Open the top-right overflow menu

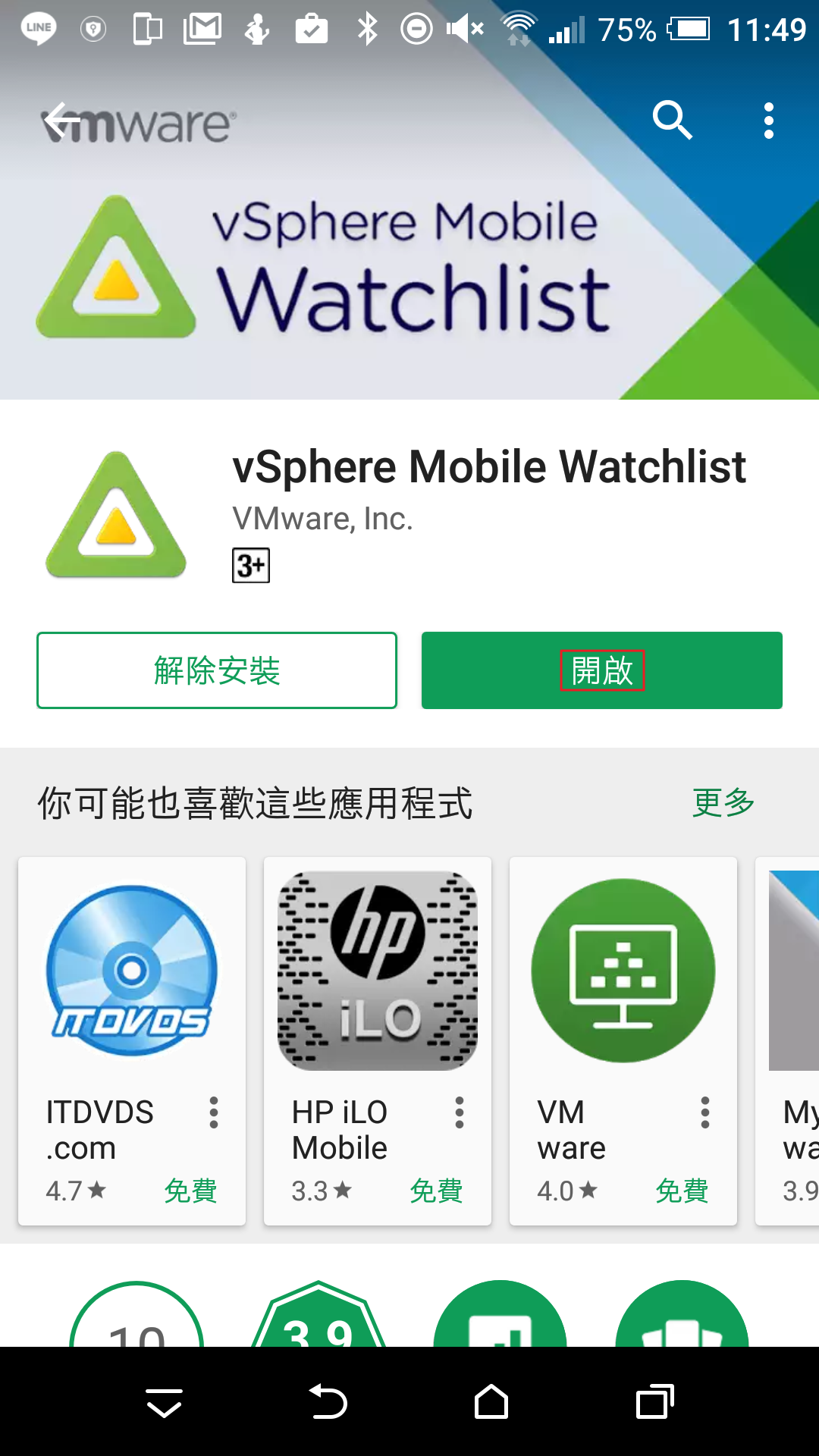pyautogui.click(x=769, y=121)
